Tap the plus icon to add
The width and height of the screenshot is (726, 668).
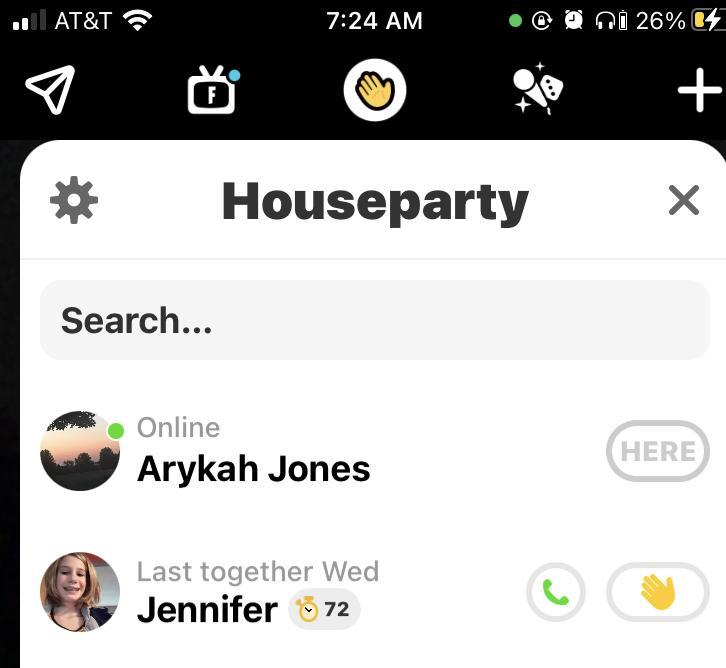[699, 92]
